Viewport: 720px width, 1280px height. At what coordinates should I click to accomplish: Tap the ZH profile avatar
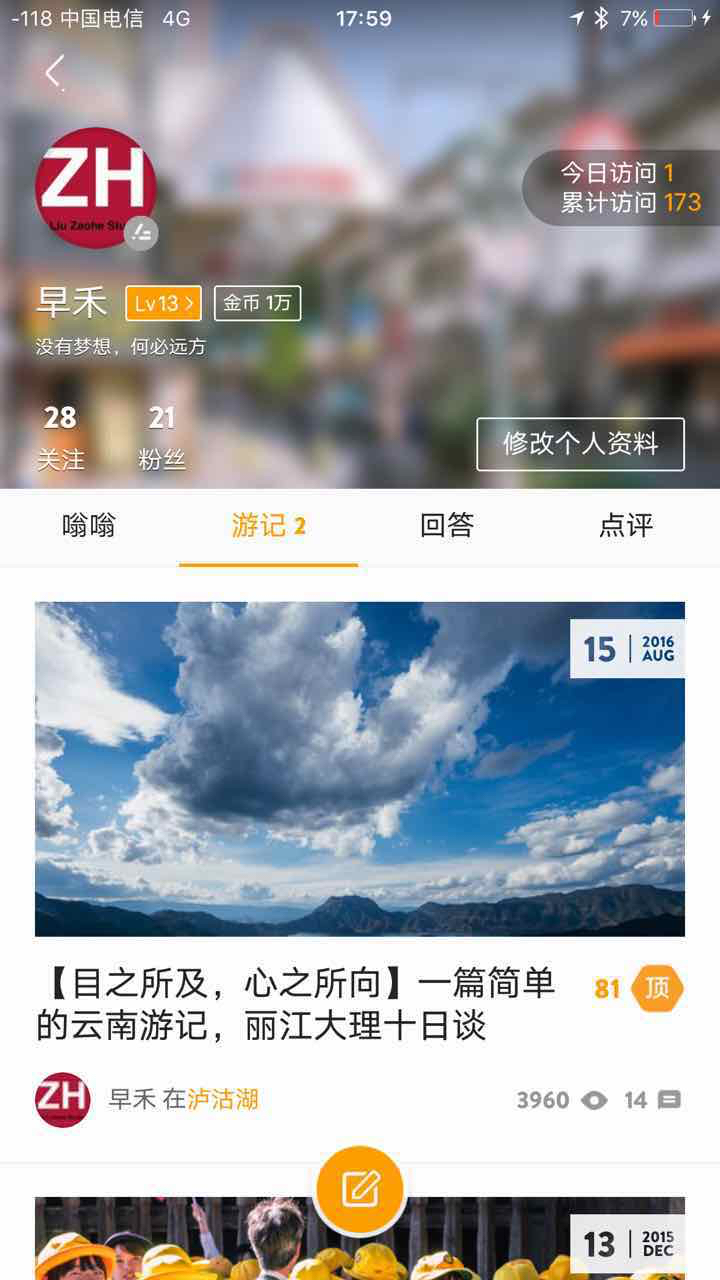(96, 187)
